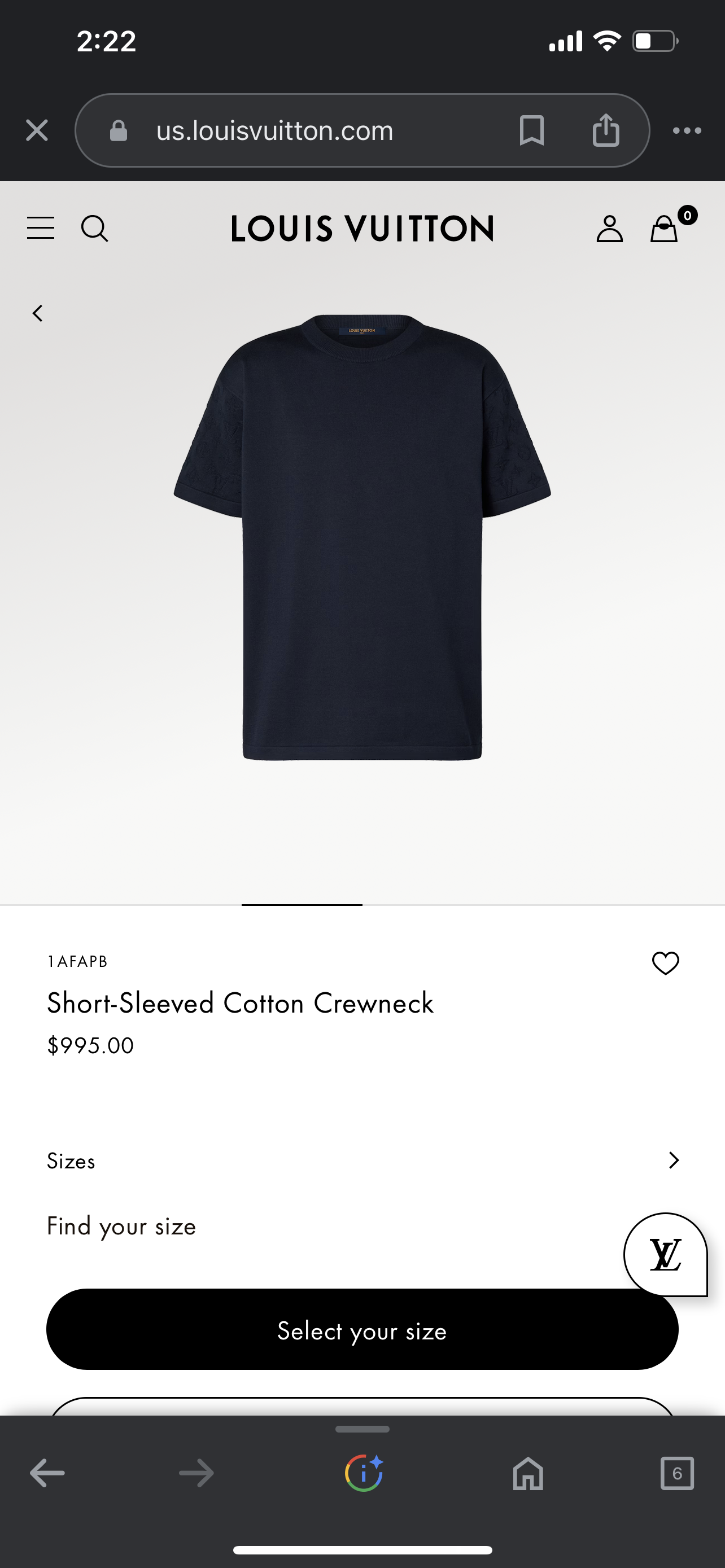Add the crewneck to wishlist with the heart
Viewport: 725px width, 1568px height.
[665, 963]
